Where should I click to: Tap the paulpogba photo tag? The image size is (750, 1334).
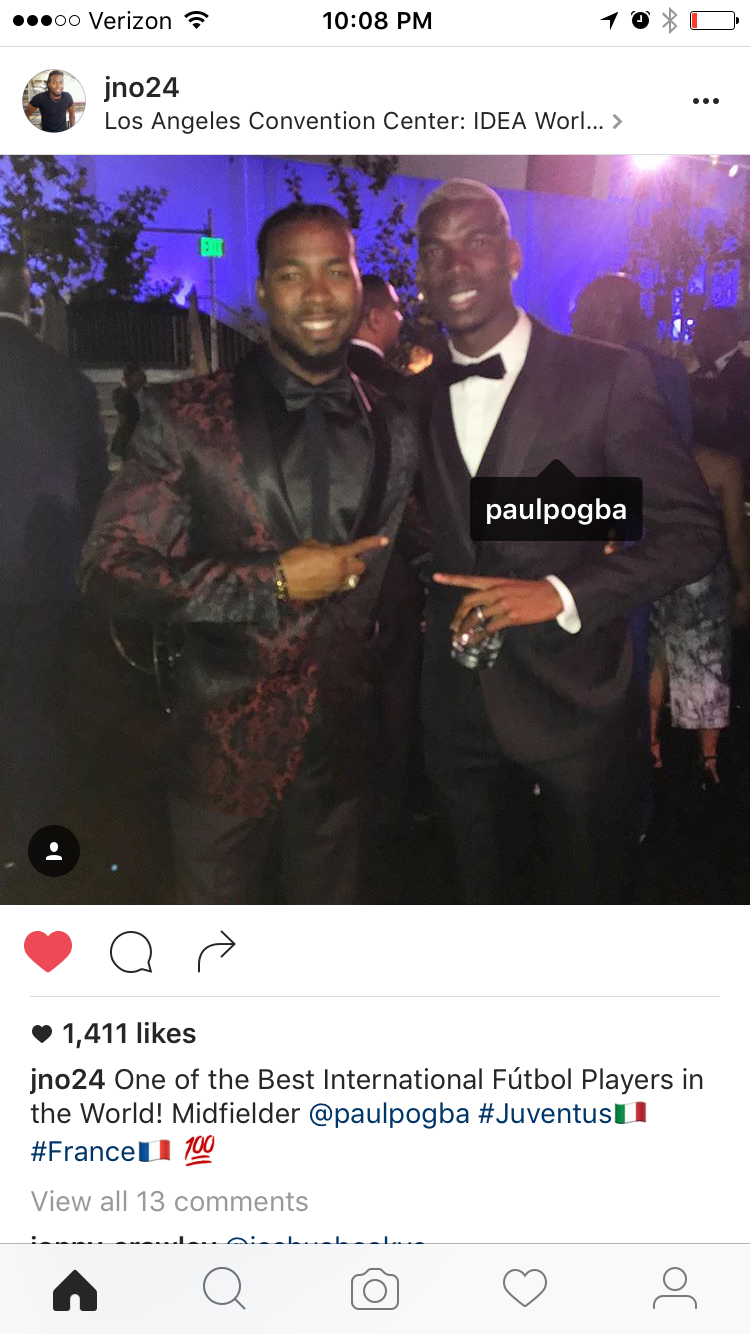click(x=556, y=509)
